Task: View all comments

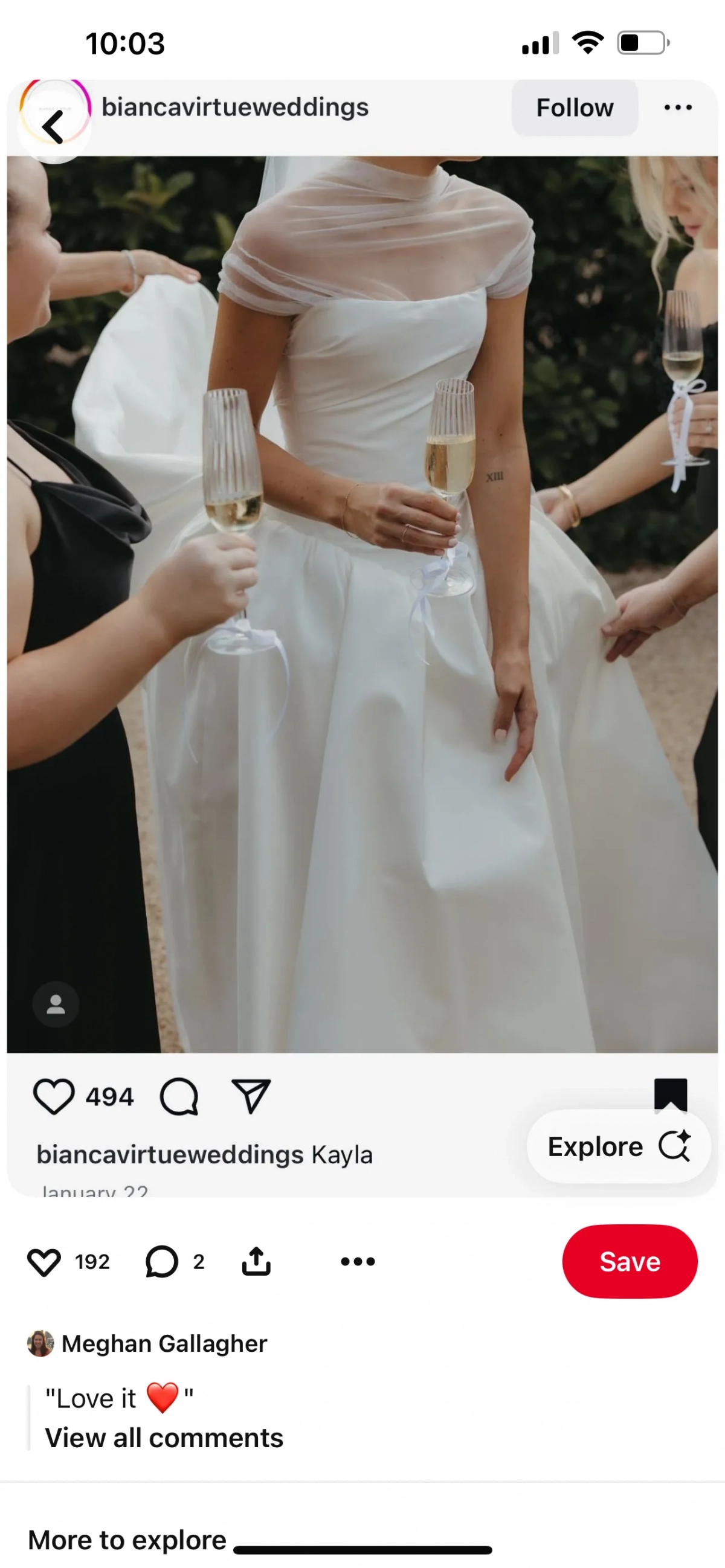Action: coord(164,1438)
